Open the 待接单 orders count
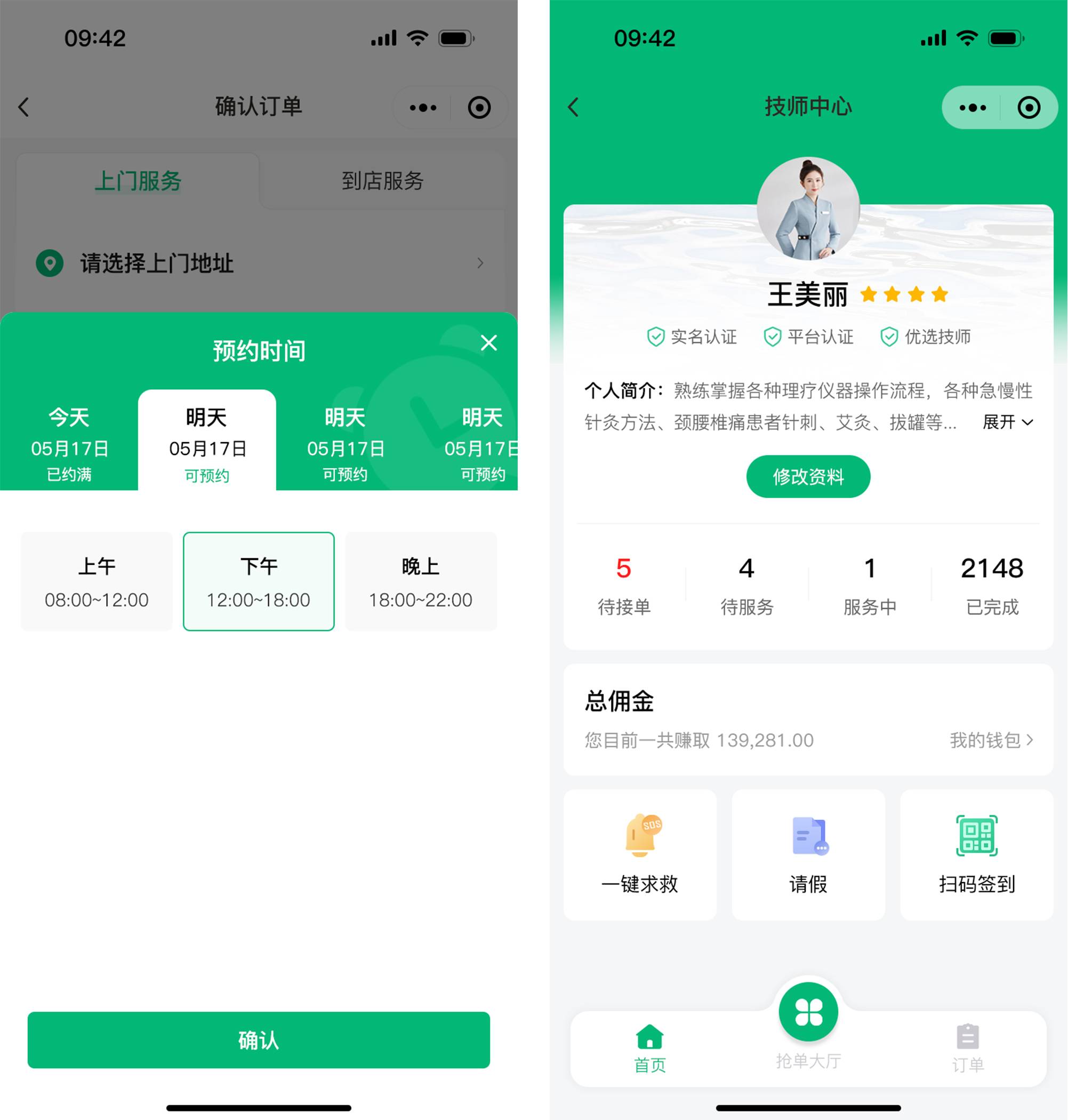Image resolution: width=1068 pixels, height=1120 pixels. click(x=624, y=585)
